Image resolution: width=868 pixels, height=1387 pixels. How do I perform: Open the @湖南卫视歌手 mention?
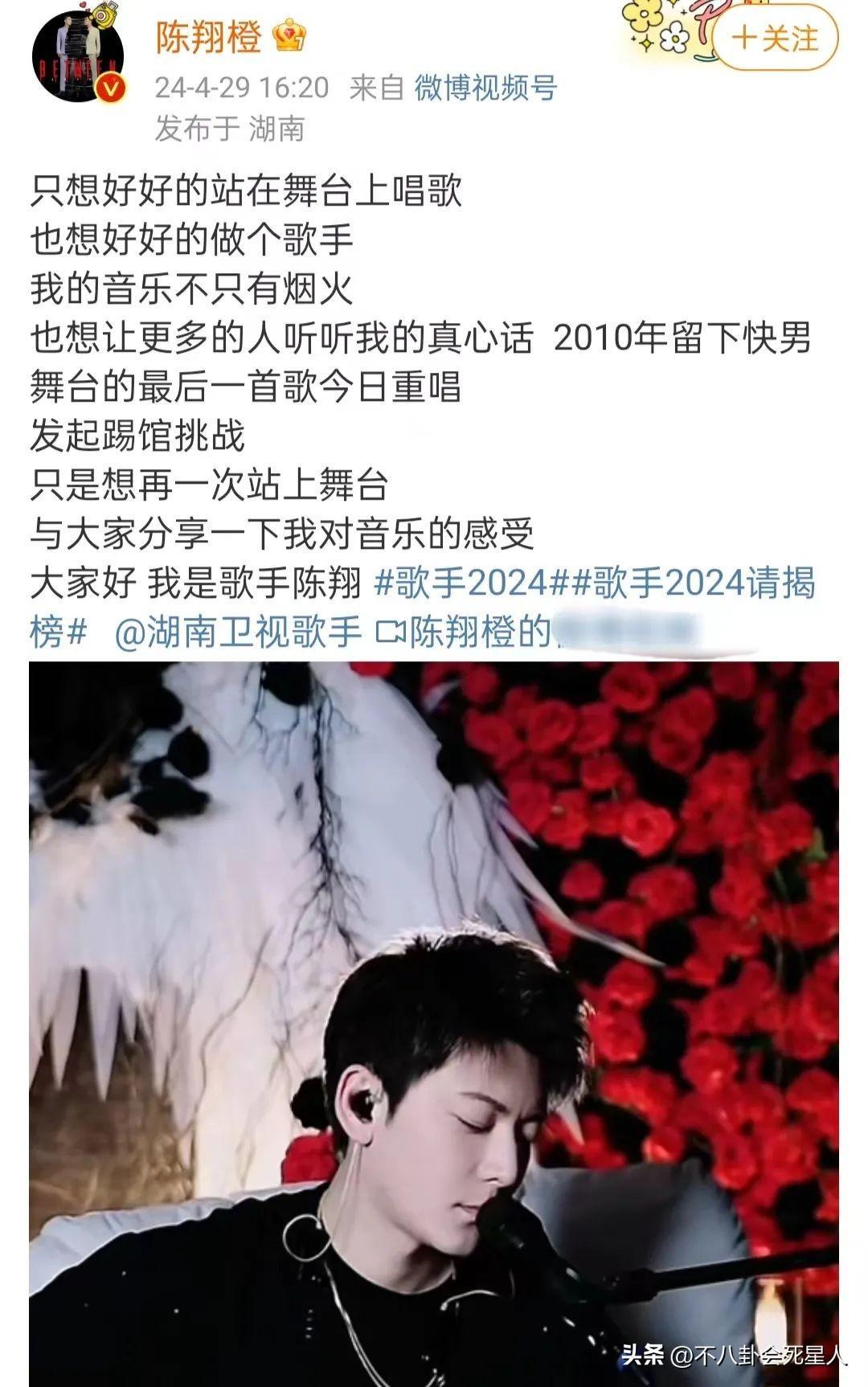pyautogui.click(x=238, y=632)
